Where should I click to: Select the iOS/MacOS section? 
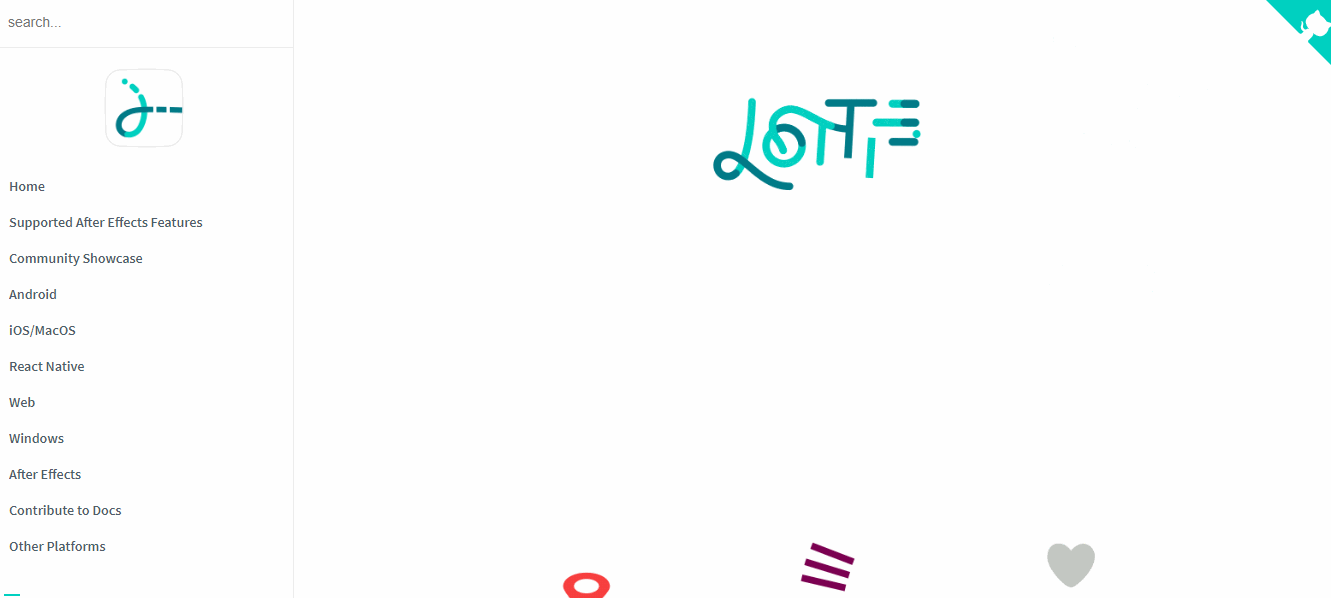(42, 331)
